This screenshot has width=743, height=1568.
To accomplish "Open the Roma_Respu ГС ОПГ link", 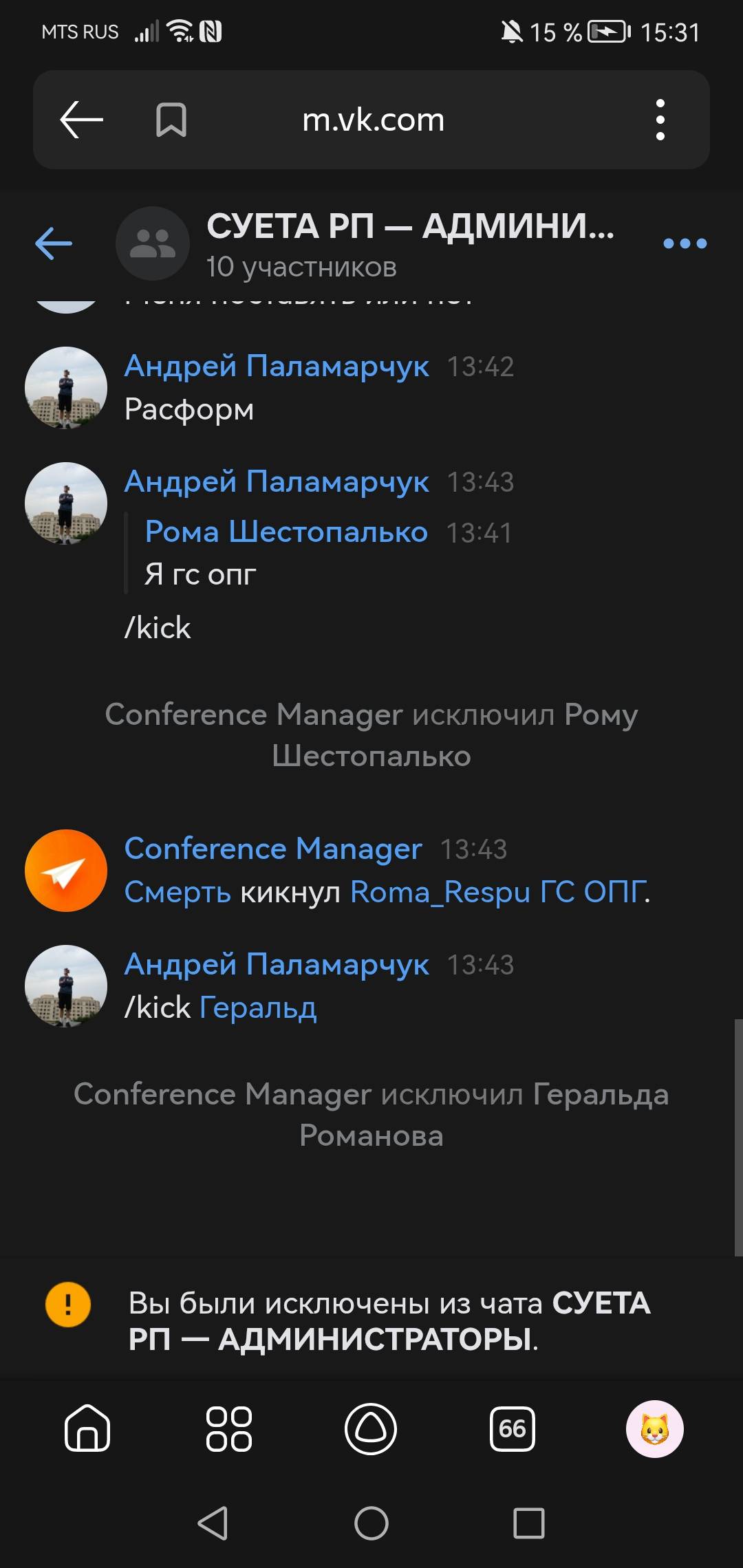I will 498,892.
